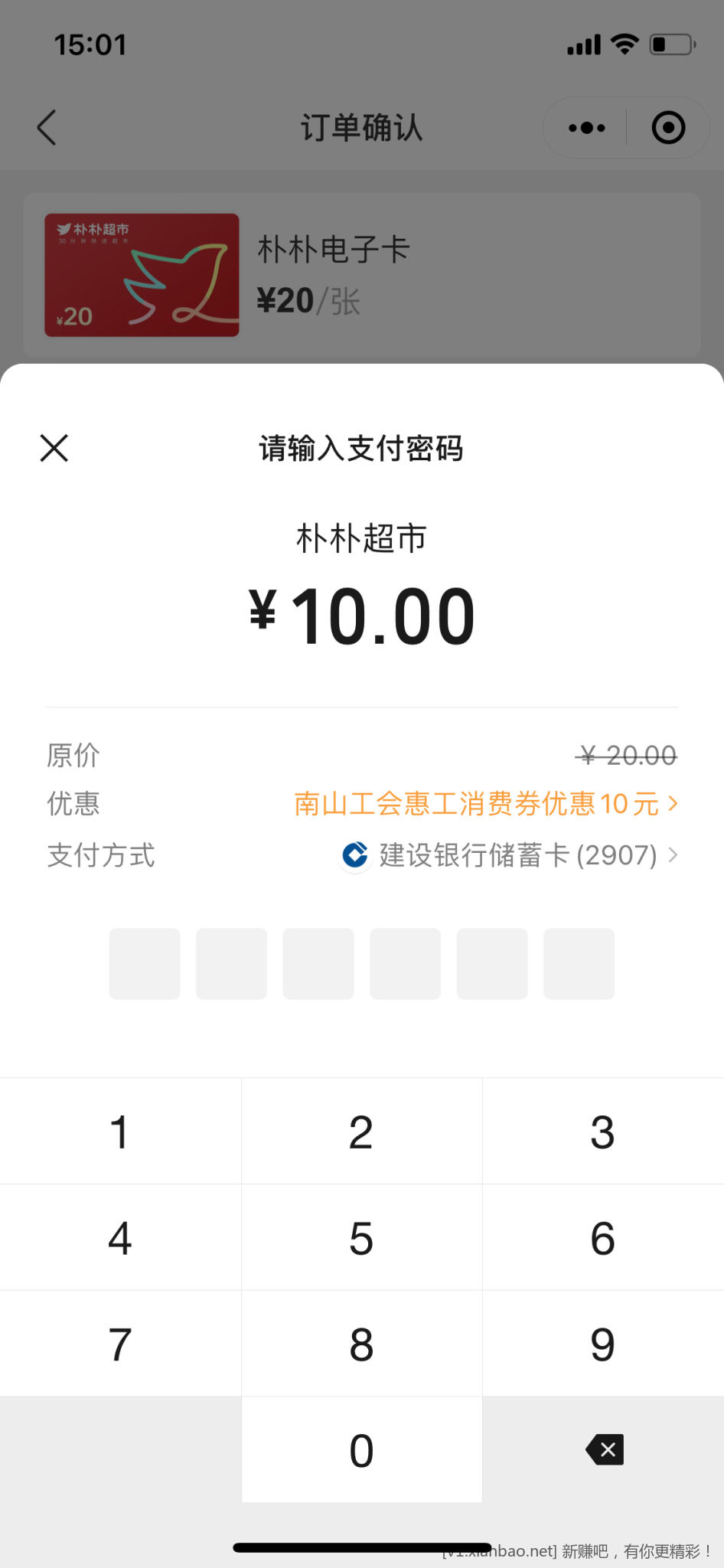Enter digit 5 on the keypad
The image size is (724, 1568).
pyautogui.click(x=361, y=1238)
